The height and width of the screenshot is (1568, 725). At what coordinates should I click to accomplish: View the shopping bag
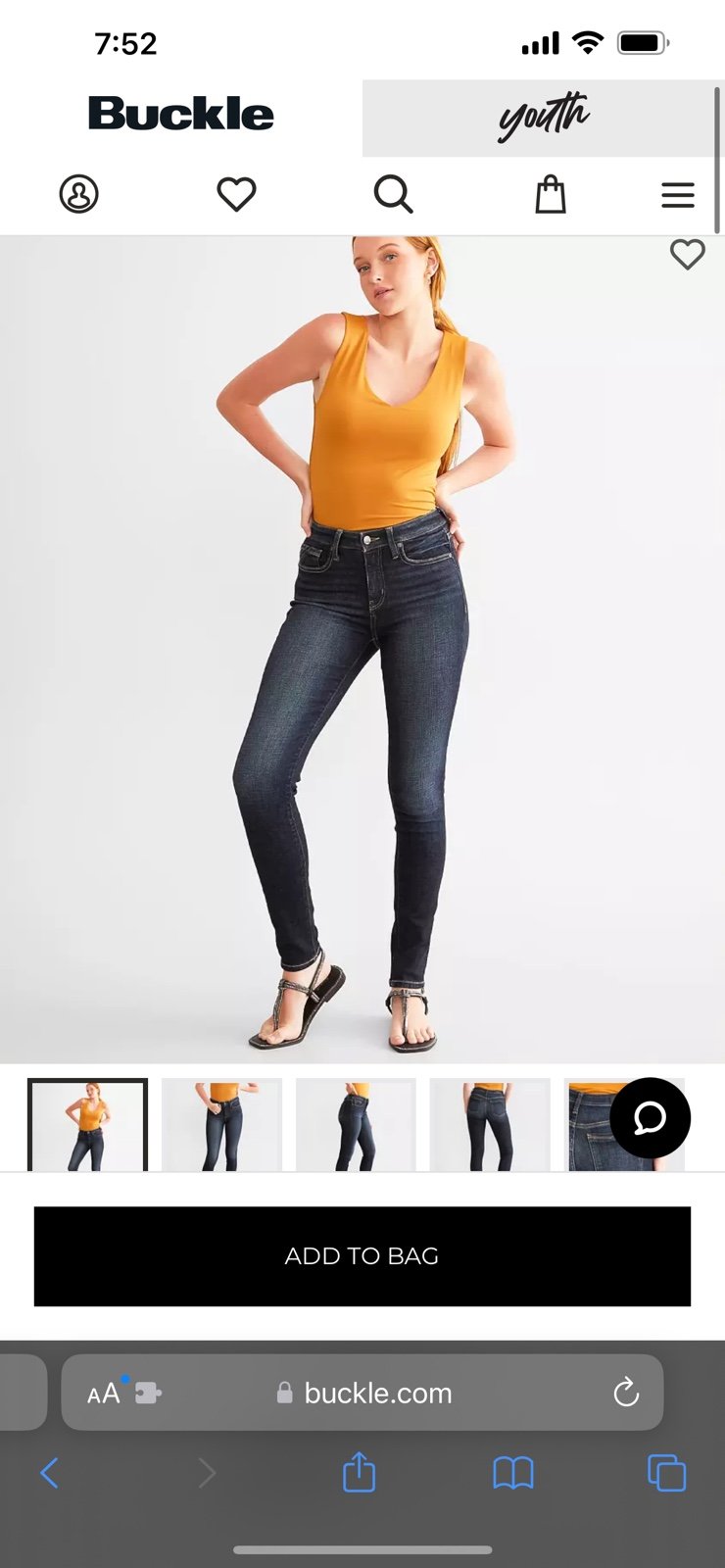(x=551, y=194)
